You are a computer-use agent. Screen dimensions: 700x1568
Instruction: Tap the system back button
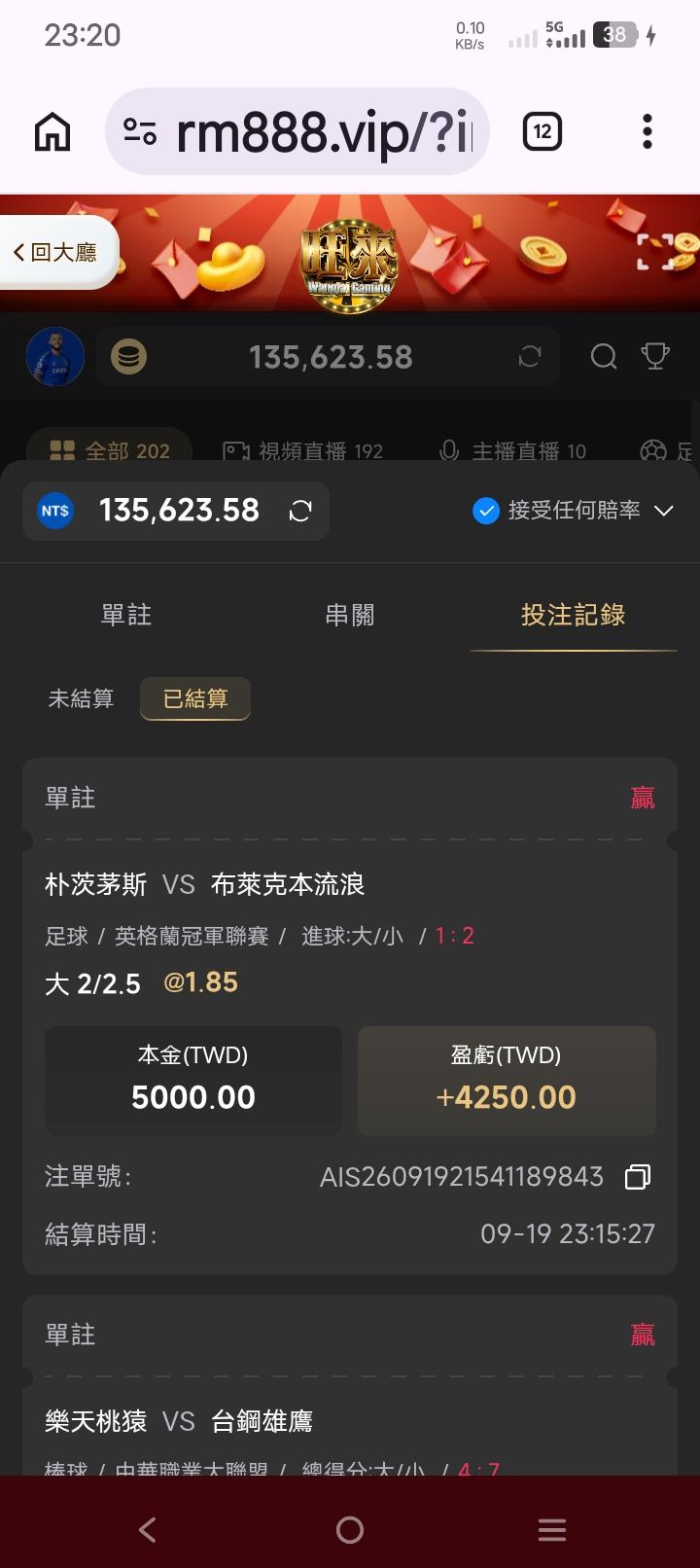point(148,1530)
